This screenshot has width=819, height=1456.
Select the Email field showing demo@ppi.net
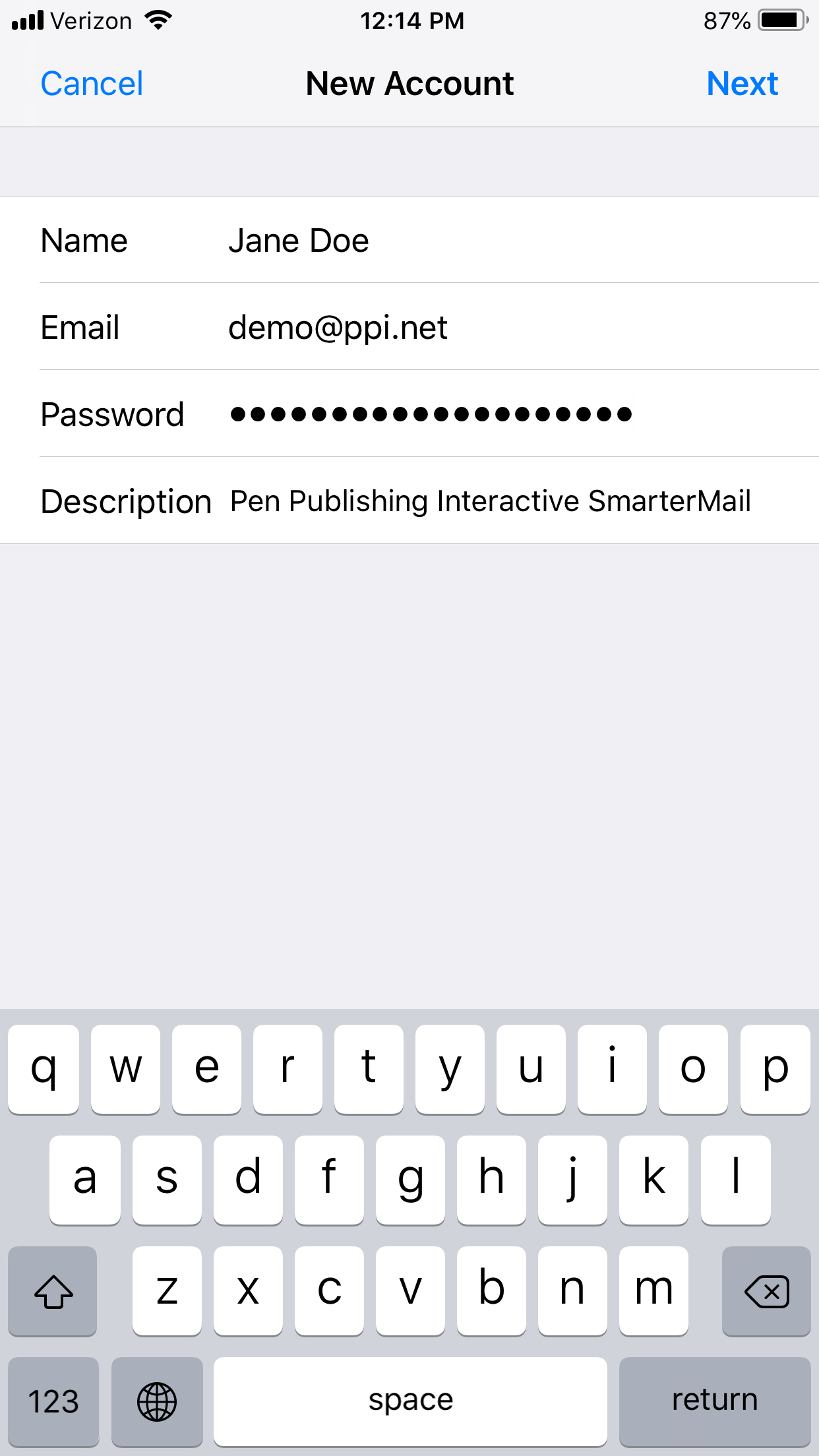click(x=409, y=327)
